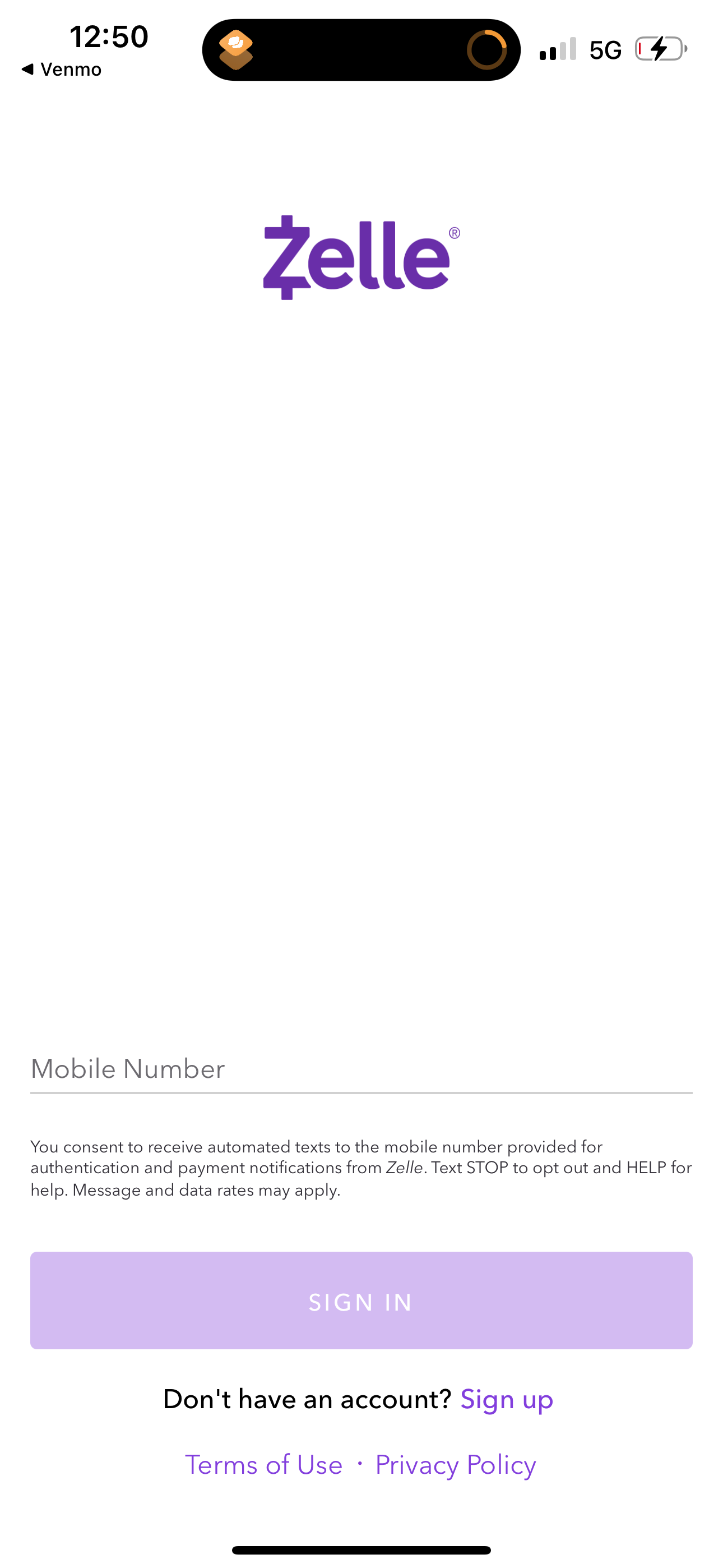Screen dimensions: 723x1568
Task: Tap the dot separator between footer links
Action: (x=358, y=1465)
